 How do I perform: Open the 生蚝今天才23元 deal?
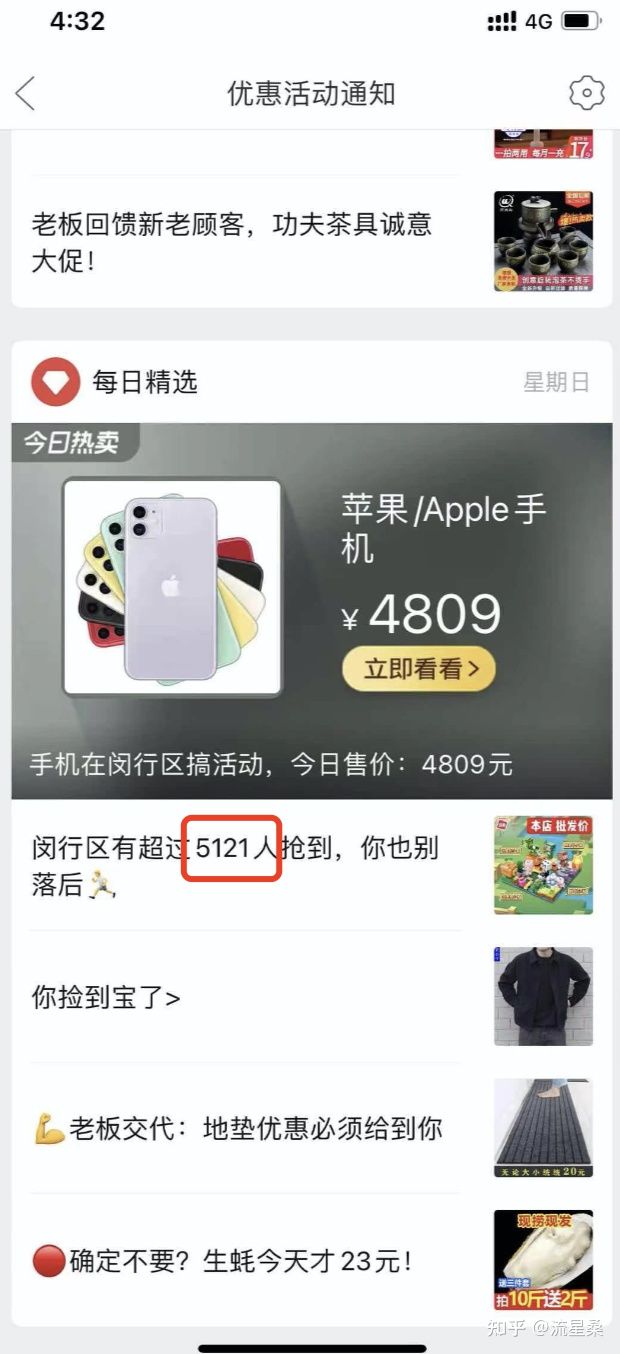[222, 1261]
